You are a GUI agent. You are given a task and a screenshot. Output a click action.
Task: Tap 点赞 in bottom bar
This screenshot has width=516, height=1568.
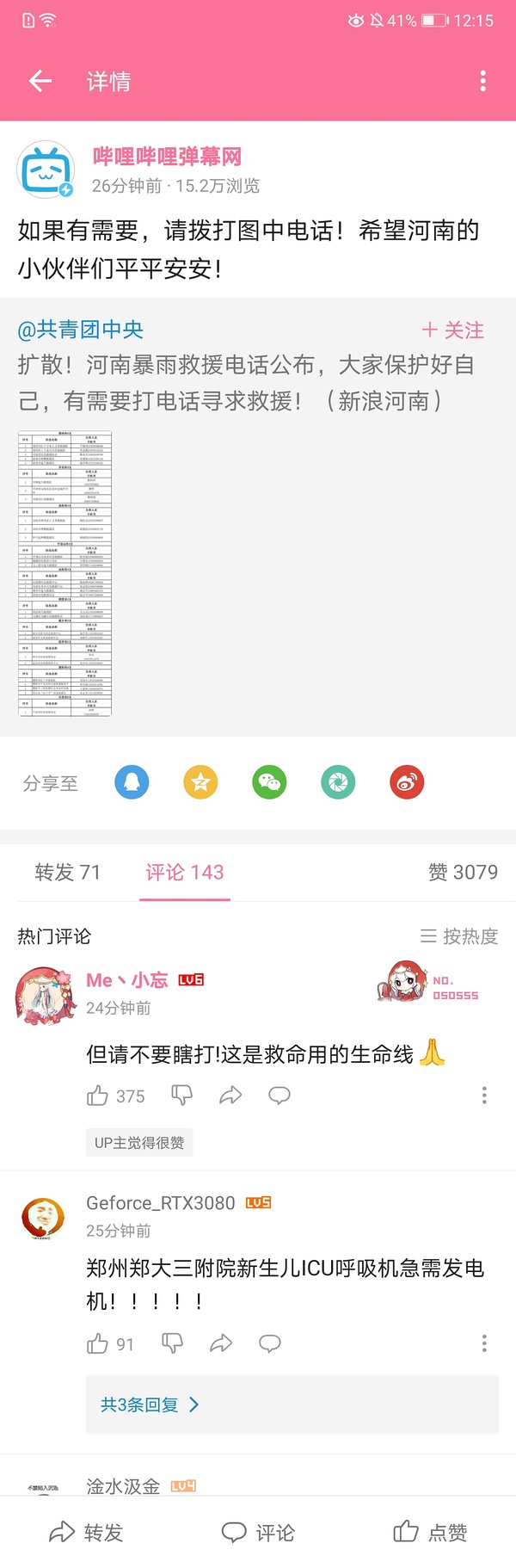[x=430, y=1533]
